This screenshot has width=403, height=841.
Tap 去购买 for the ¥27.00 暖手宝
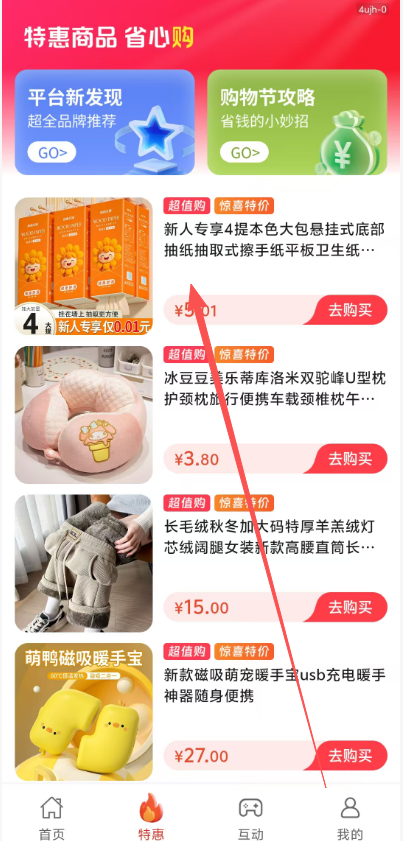350,756
